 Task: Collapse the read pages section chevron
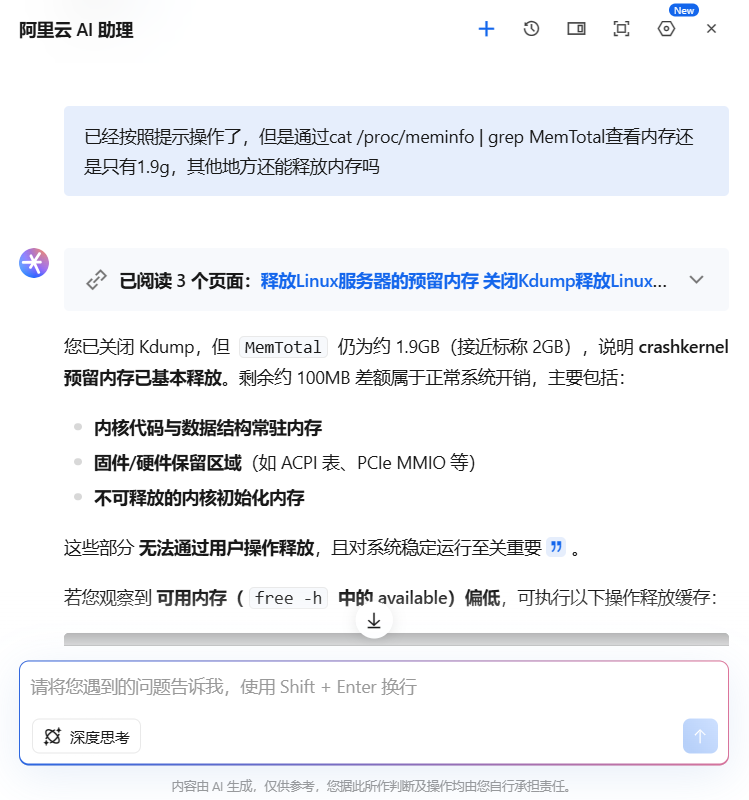pos(696,280)
